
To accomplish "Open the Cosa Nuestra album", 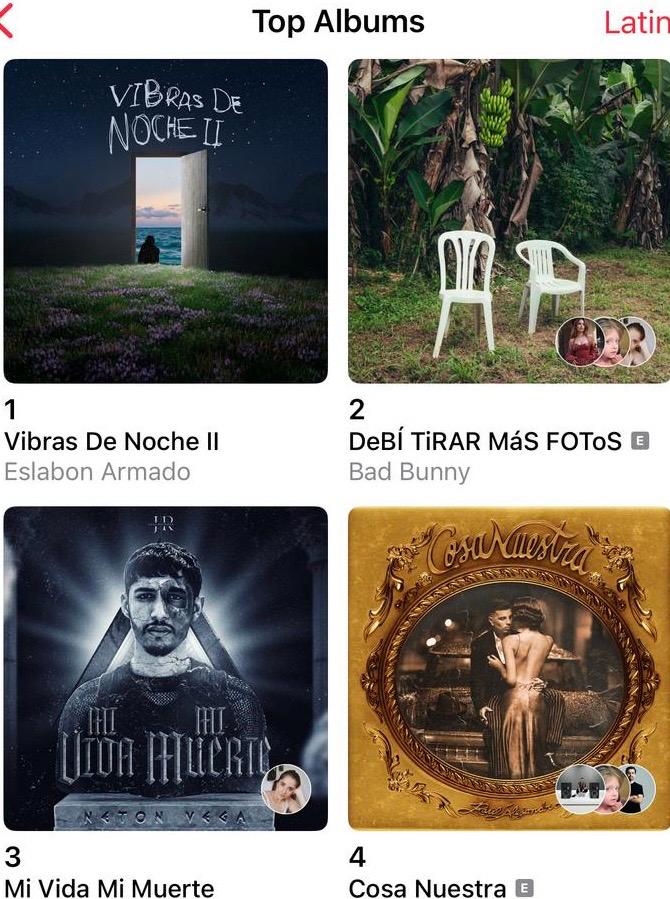I will [509, 668].
